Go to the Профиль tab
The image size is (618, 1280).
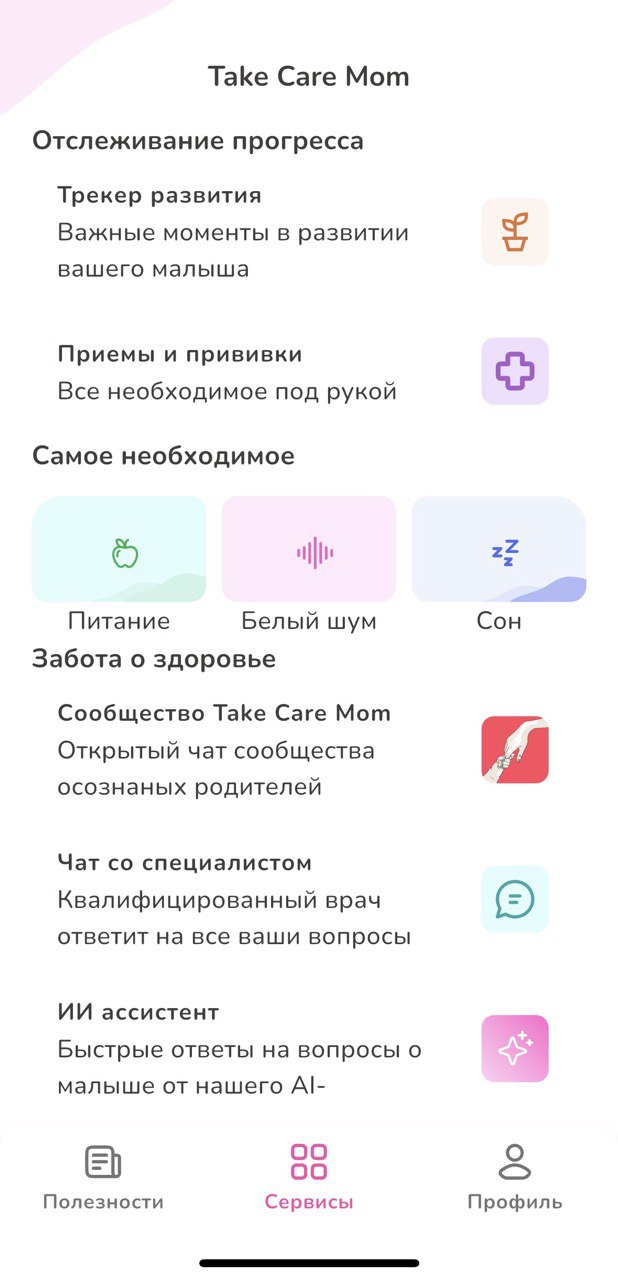[x=514, y=1178]
